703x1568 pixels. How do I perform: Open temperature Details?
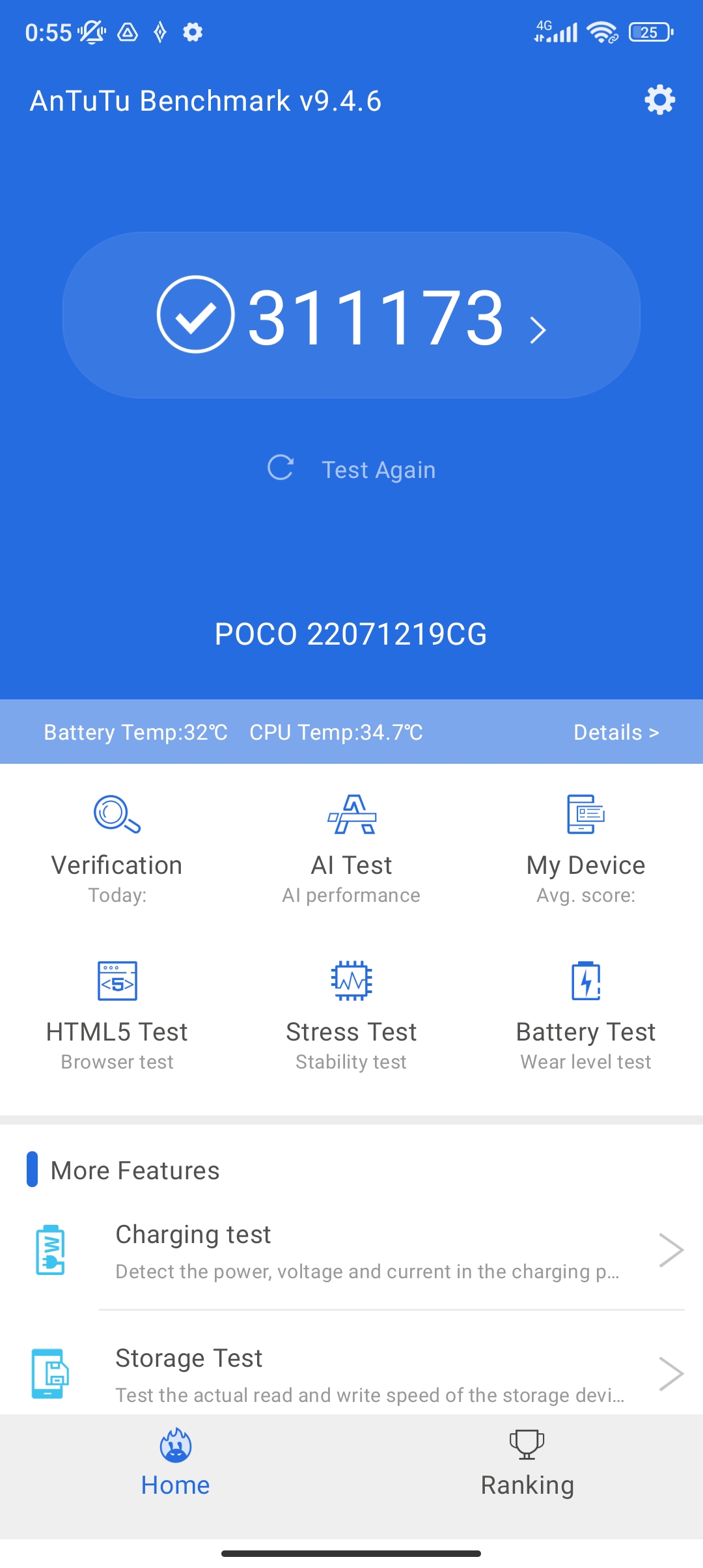(616, 732)
